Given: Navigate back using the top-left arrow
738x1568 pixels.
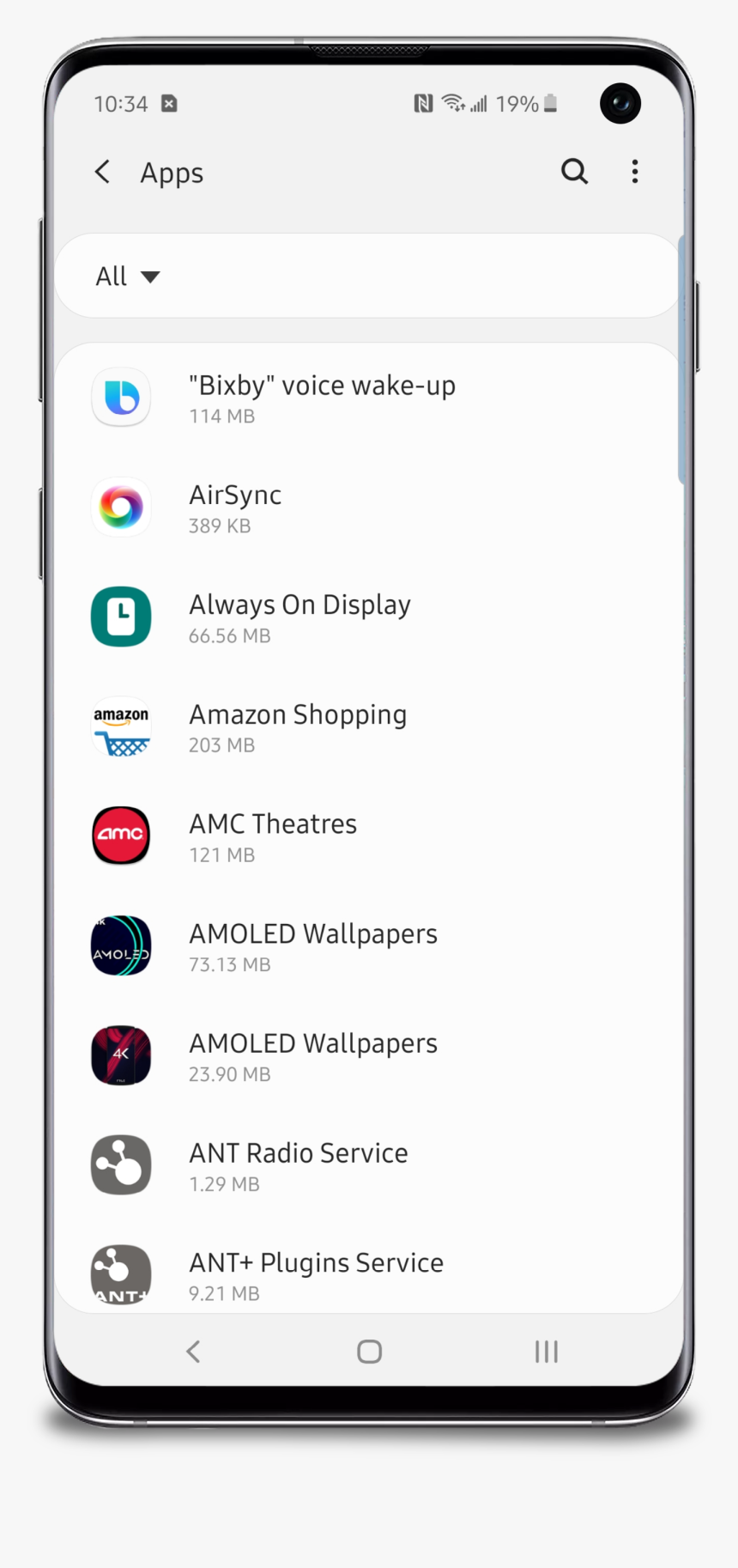Looking at the screenshot, I should tap(101, 172).
